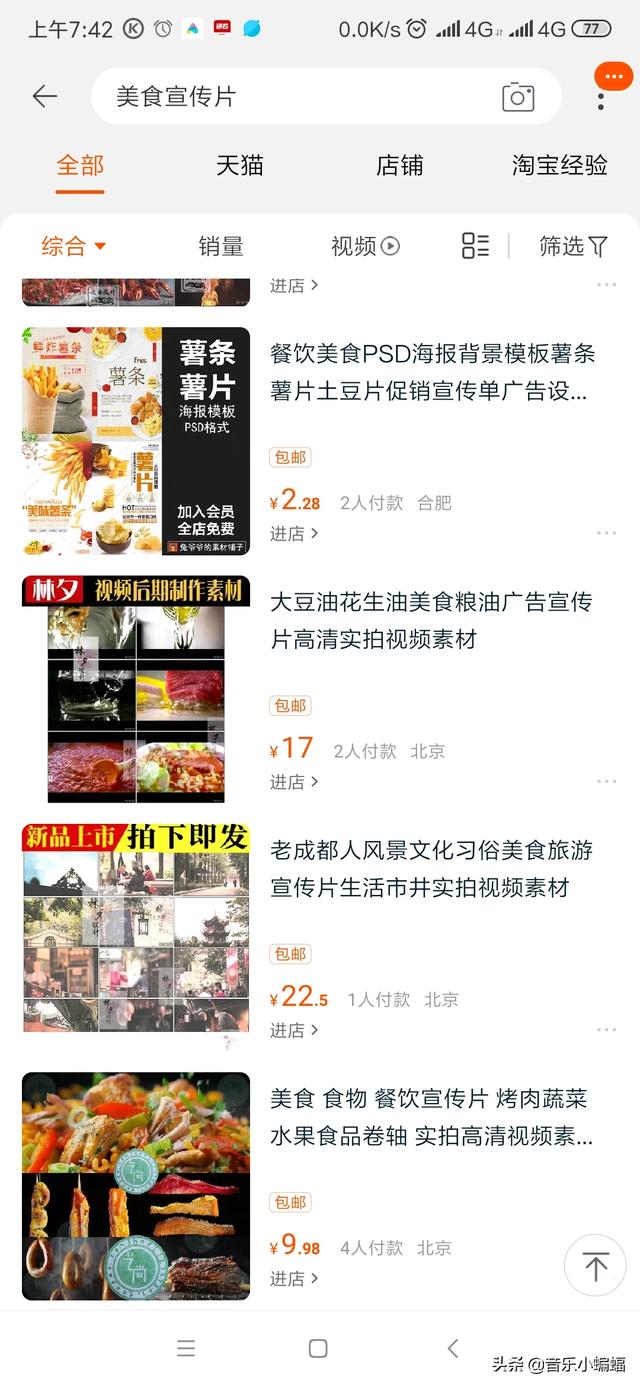Image resolution: width=640 pixels, height=1387 pixels.
Task: Switch to the 店铺 tab
Action: pyautogui.click(x=399, y=166)
